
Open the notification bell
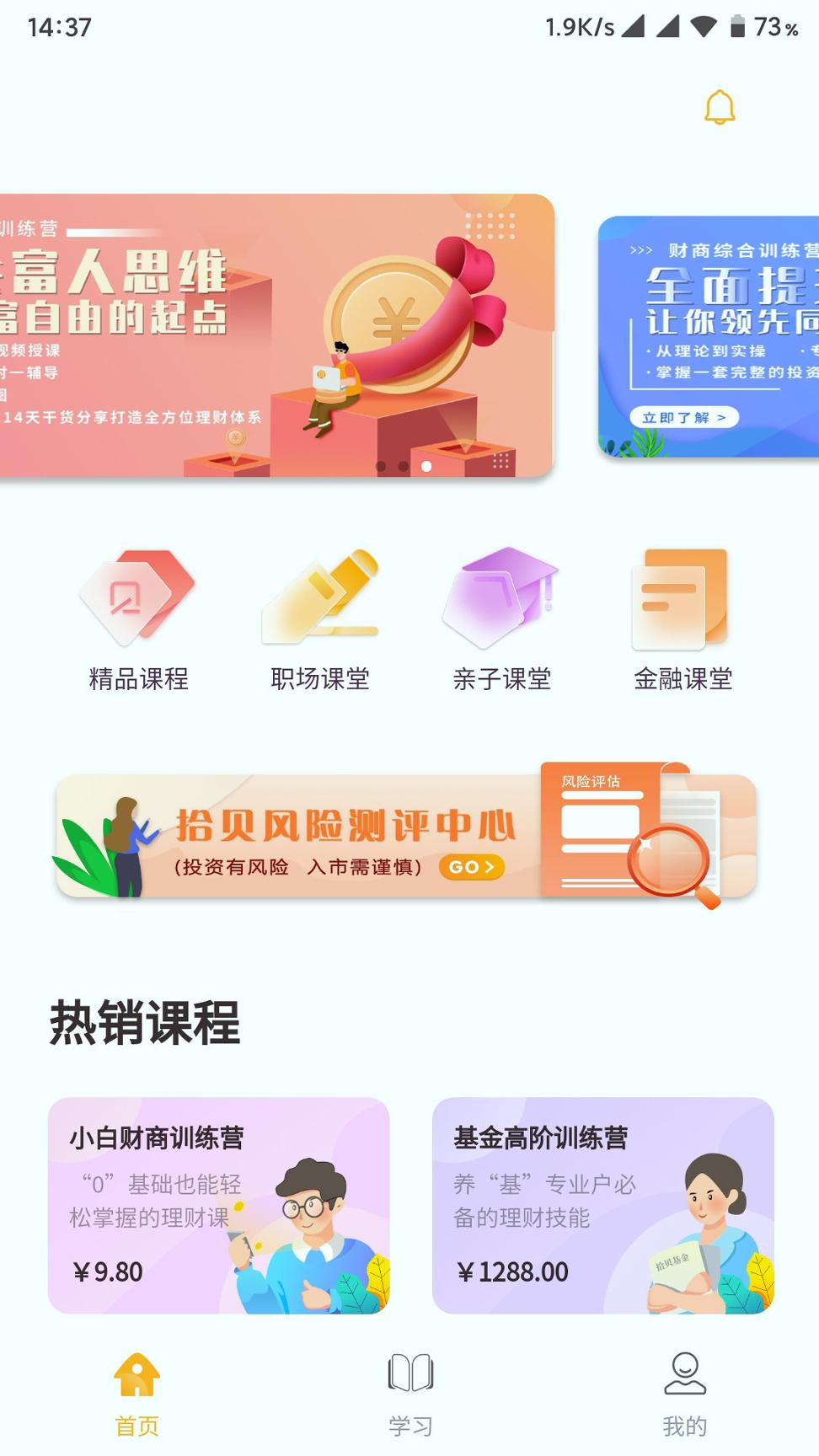pos(719,104)
